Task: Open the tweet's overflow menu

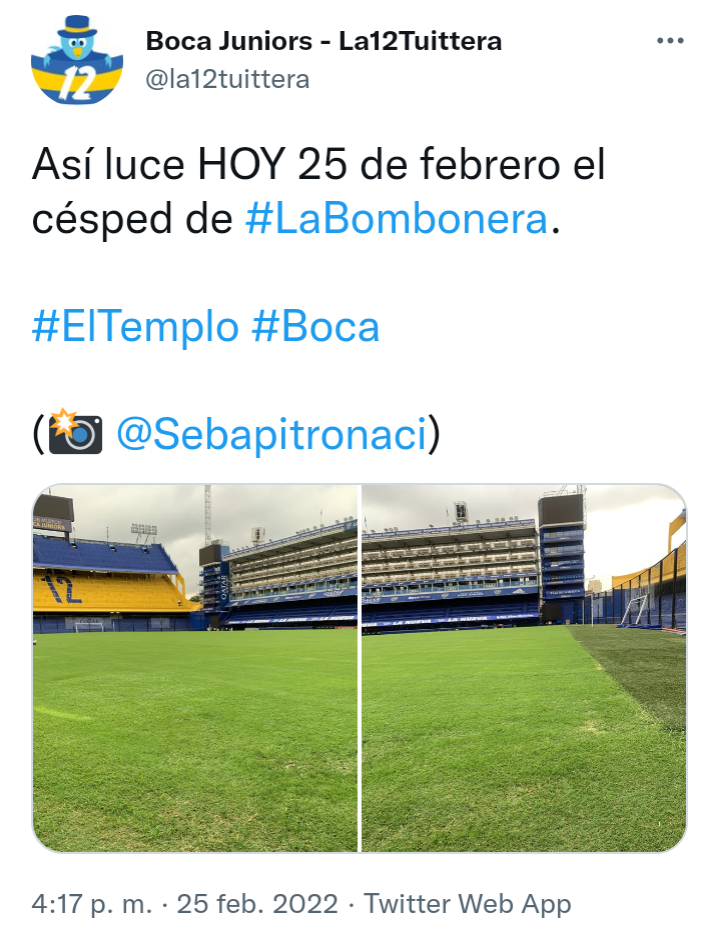Action: (x=669, y=41)
